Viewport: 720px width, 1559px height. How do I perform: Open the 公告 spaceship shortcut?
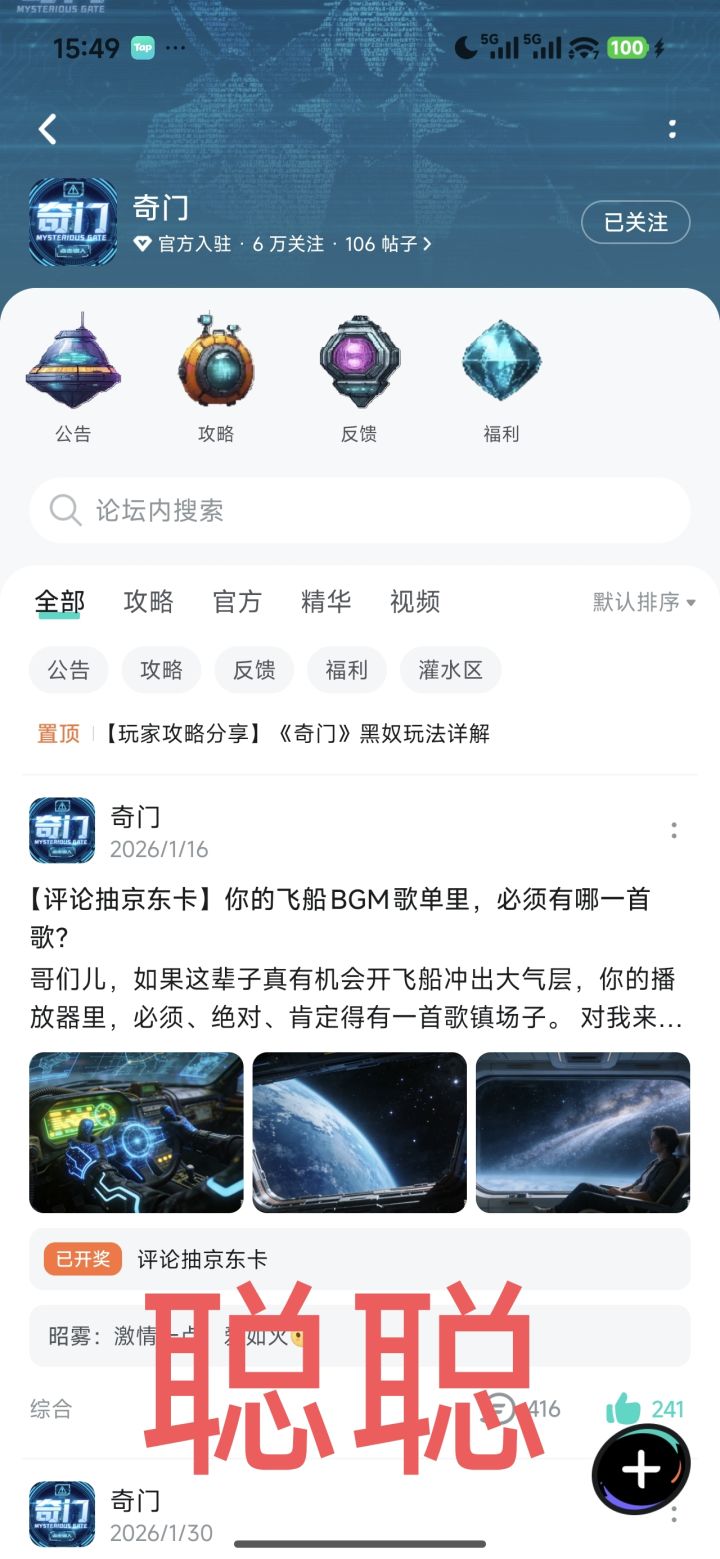coord(73,361)
